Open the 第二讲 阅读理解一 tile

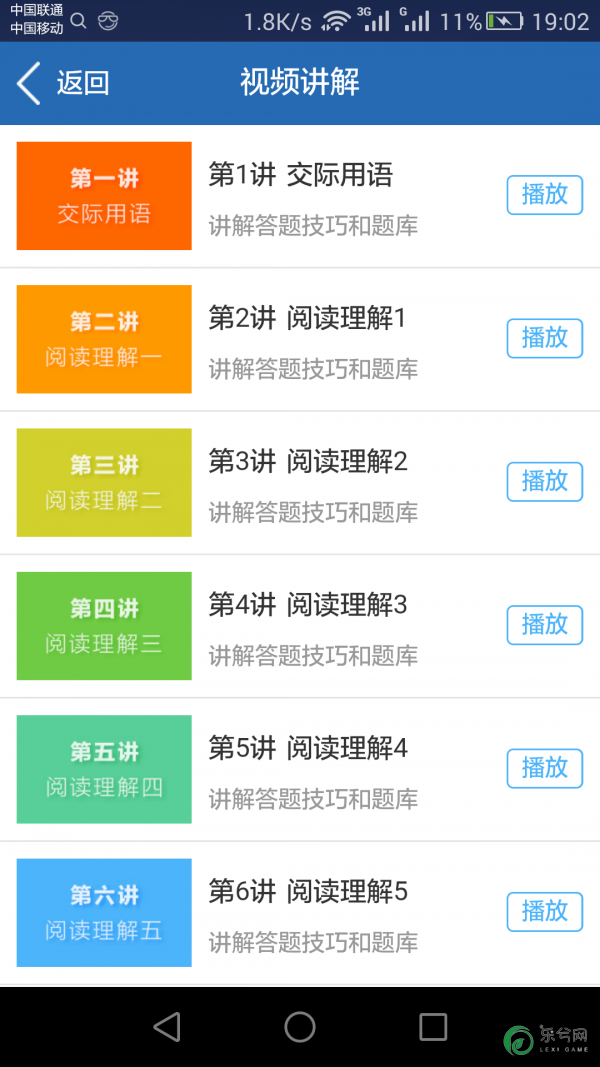coord(104,339)
